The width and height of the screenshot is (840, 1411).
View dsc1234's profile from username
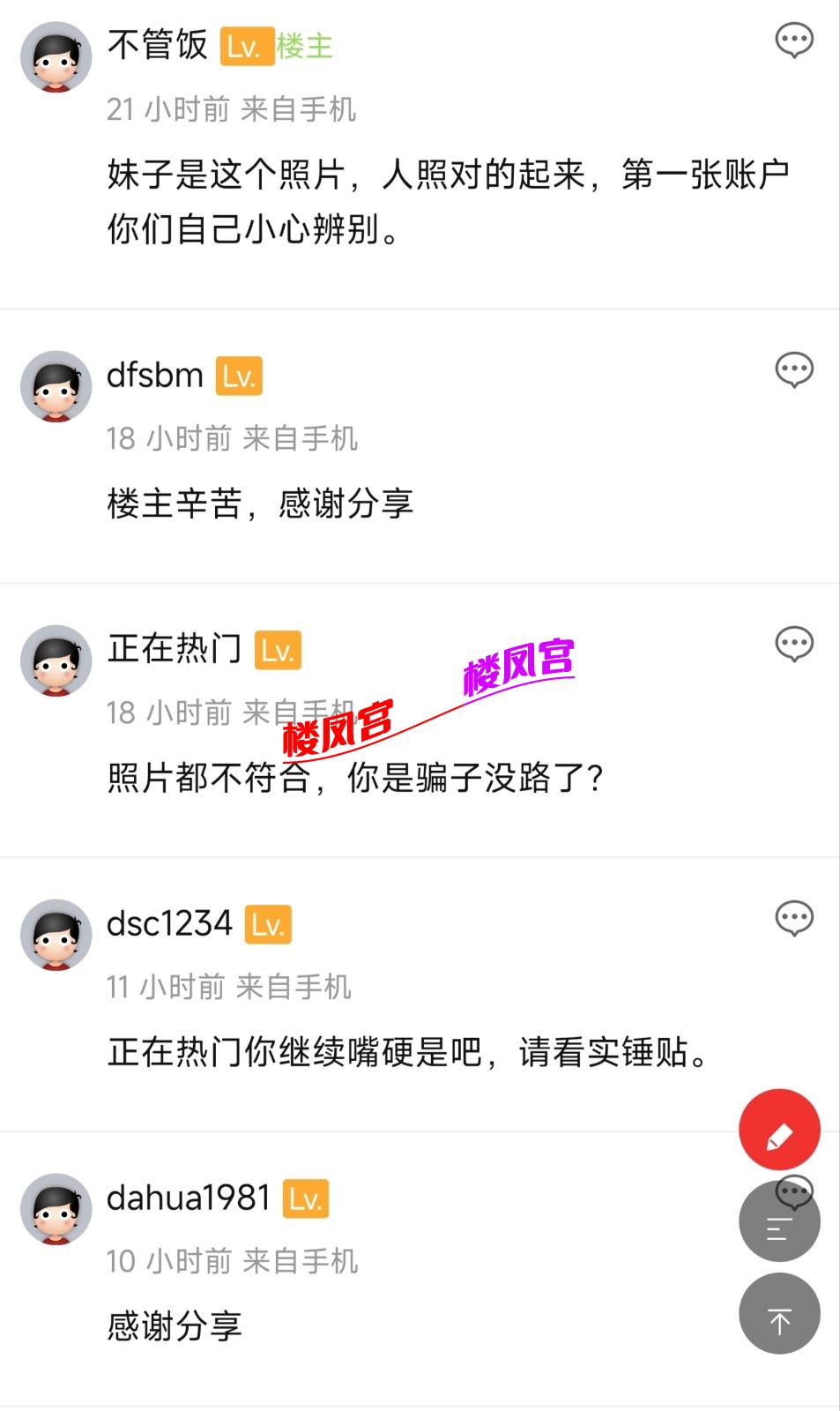pos(169,924)
